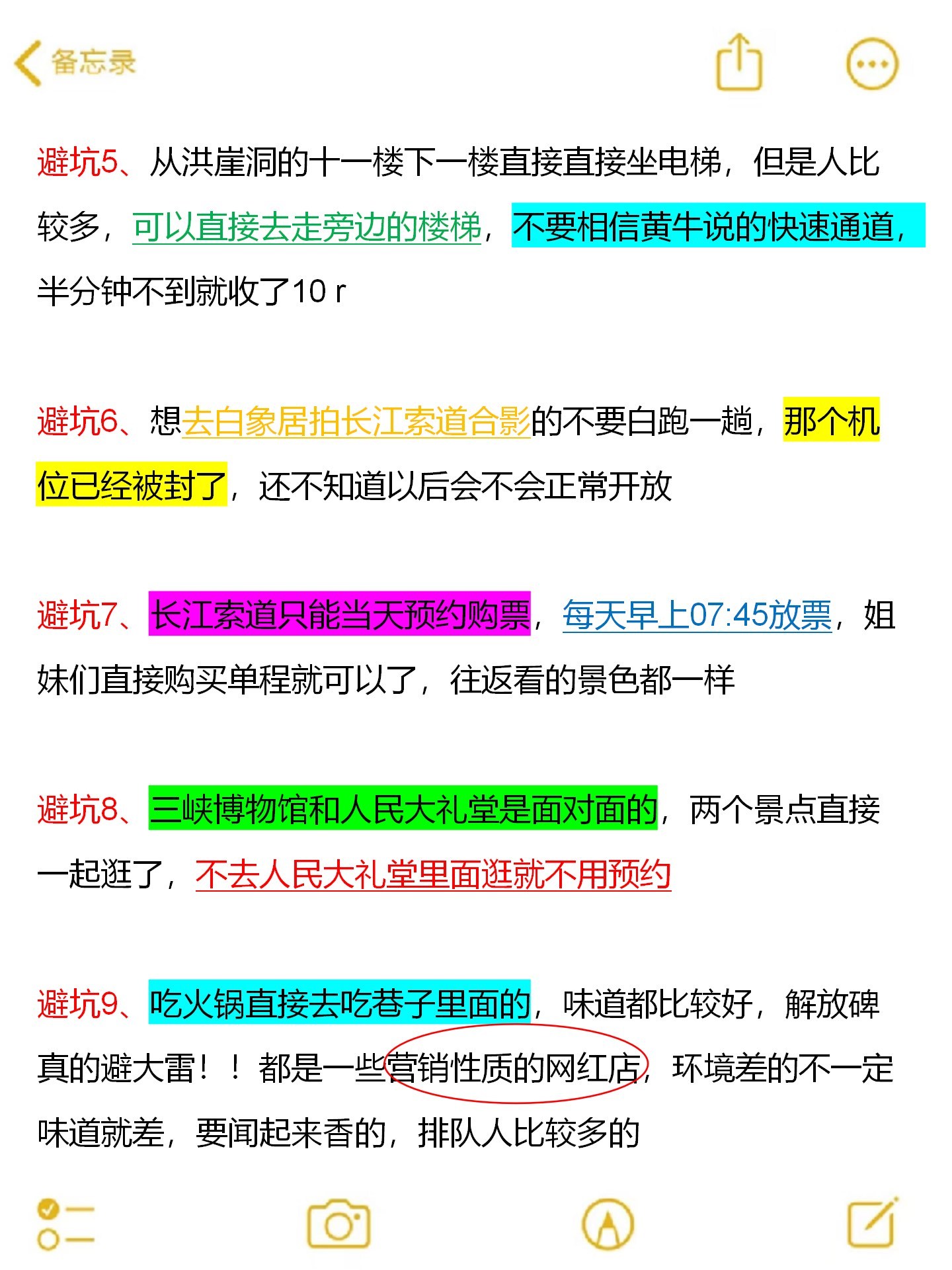
Task: Go back to 备忘录 list
Action: pos(74,63)
